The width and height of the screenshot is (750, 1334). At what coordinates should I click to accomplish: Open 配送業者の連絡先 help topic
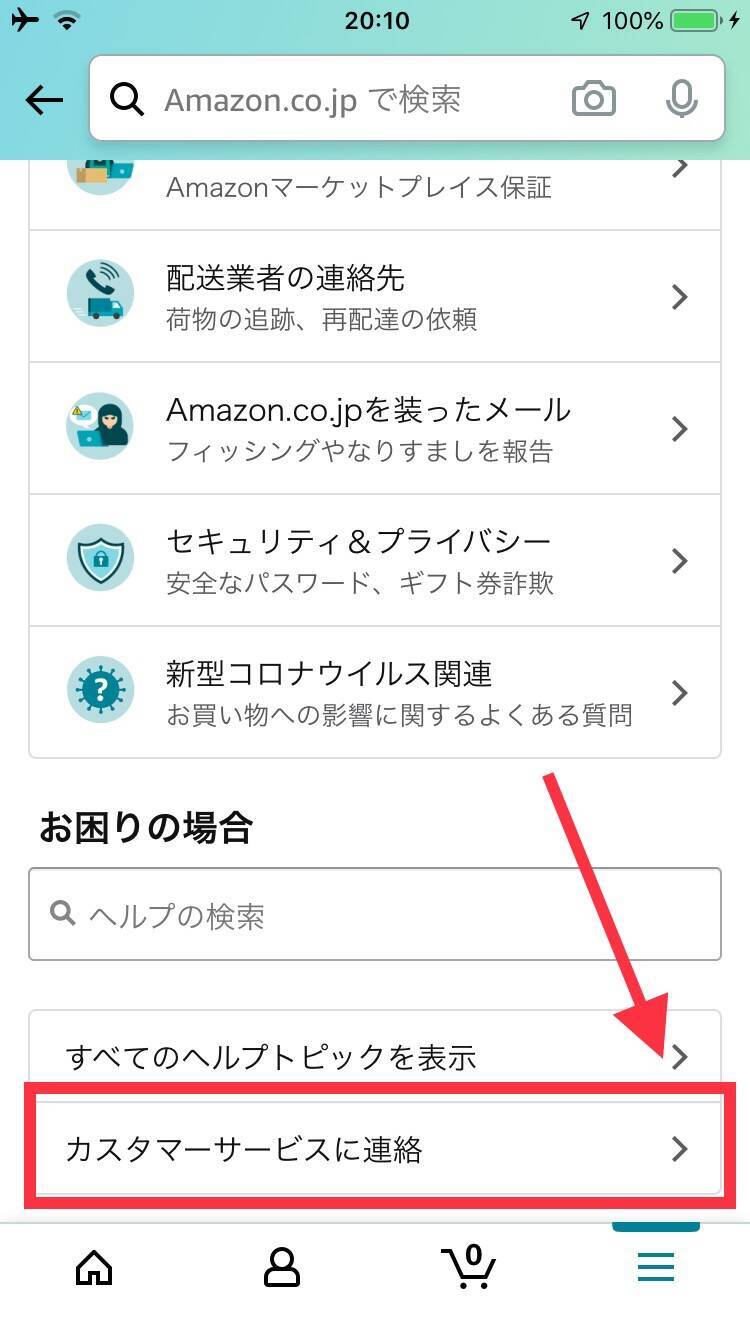tap(375, 296)
